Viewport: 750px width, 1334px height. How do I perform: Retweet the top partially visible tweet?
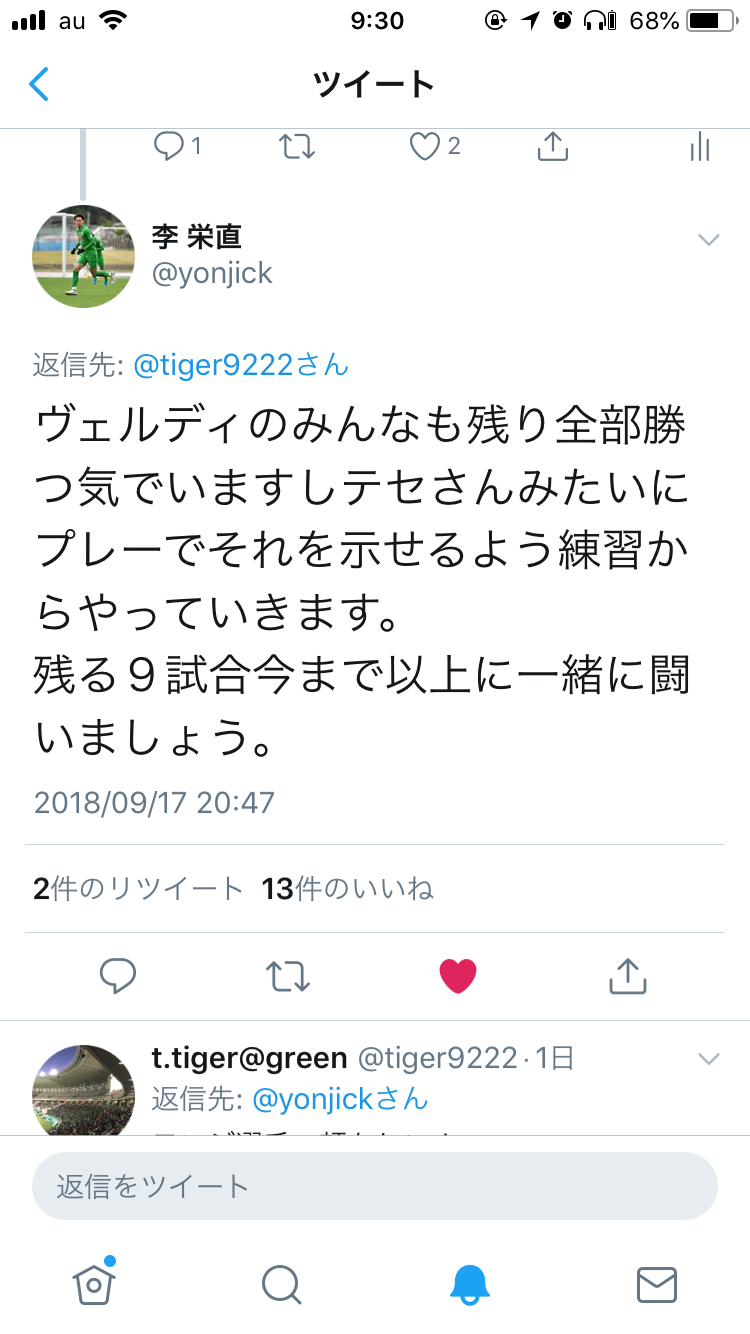tap(297, 148)
